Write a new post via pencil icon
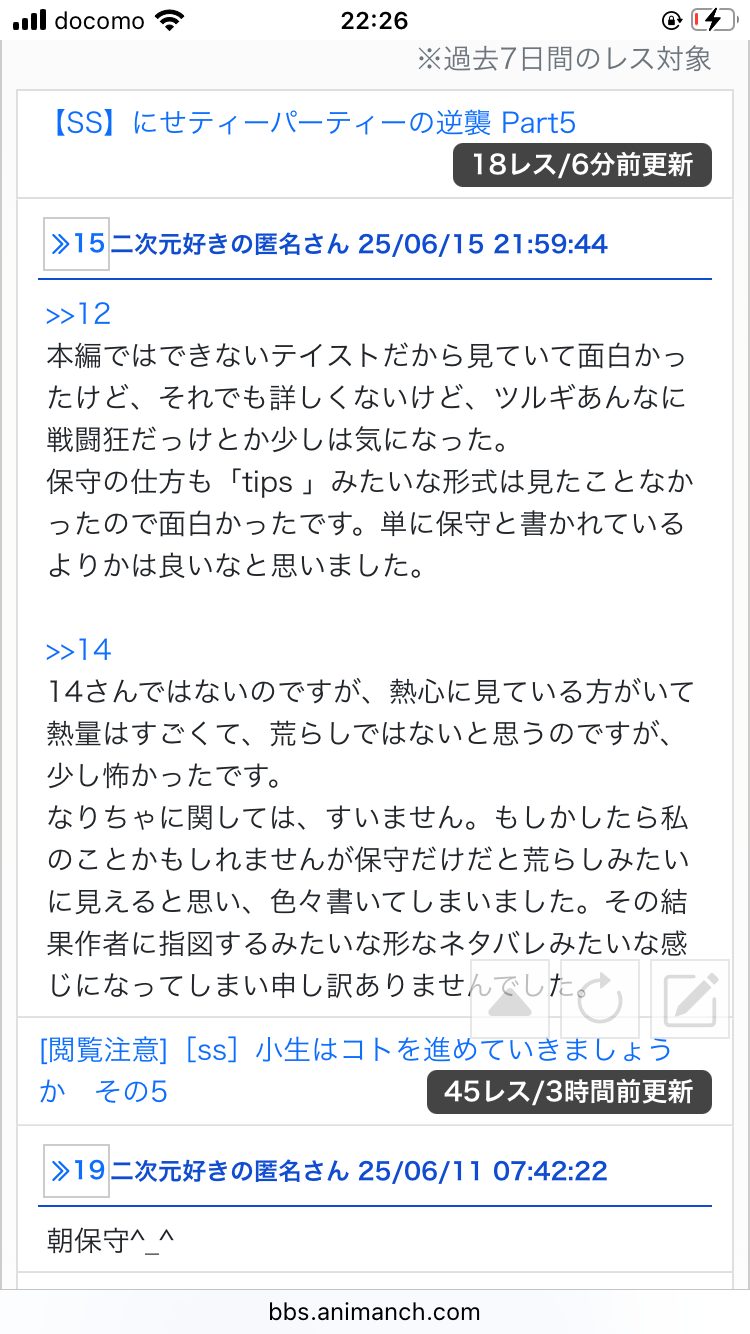 point(690,1000)
